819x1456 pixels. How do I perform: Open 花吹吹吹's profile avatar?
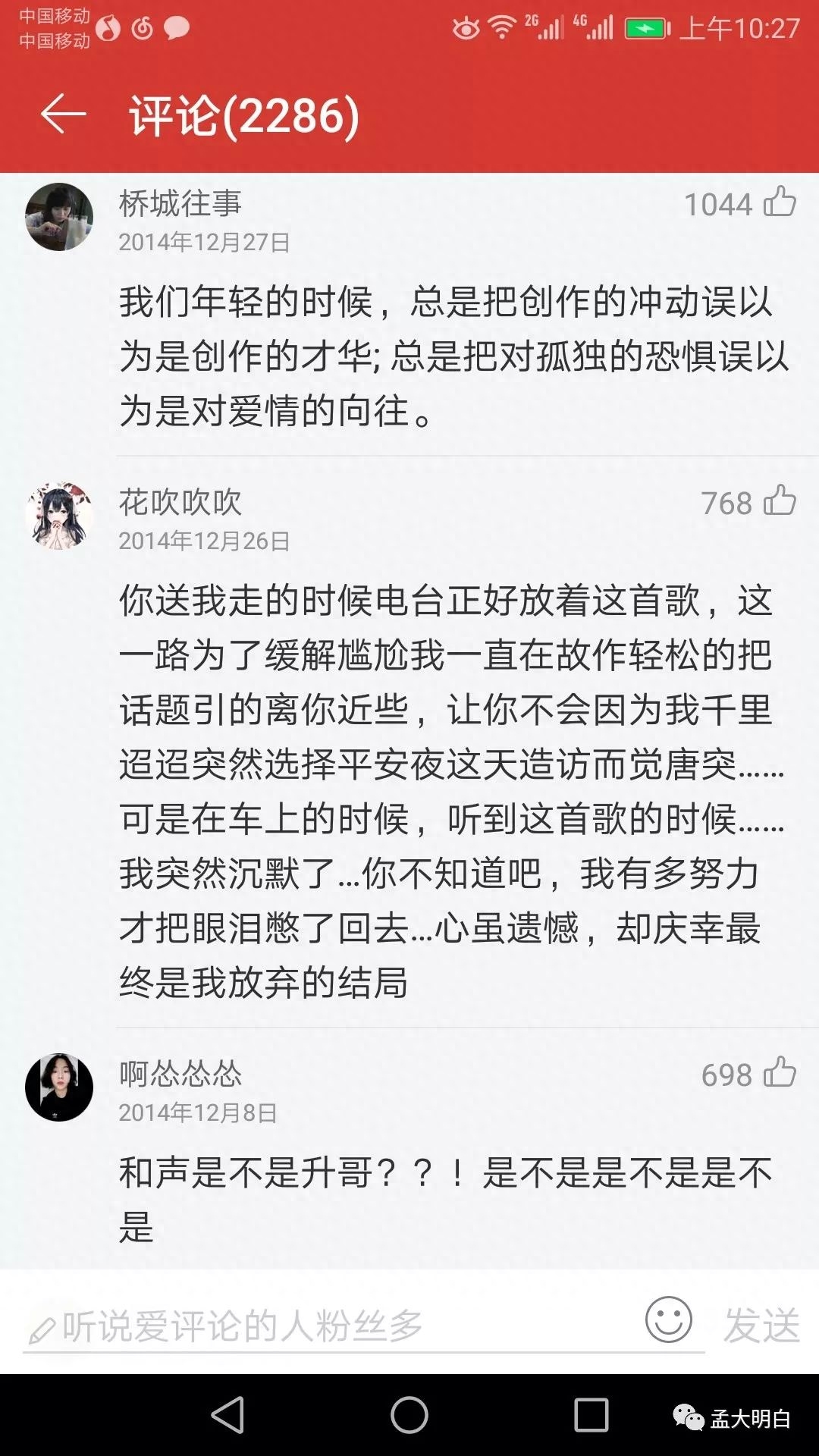click(x=59, y=516)
